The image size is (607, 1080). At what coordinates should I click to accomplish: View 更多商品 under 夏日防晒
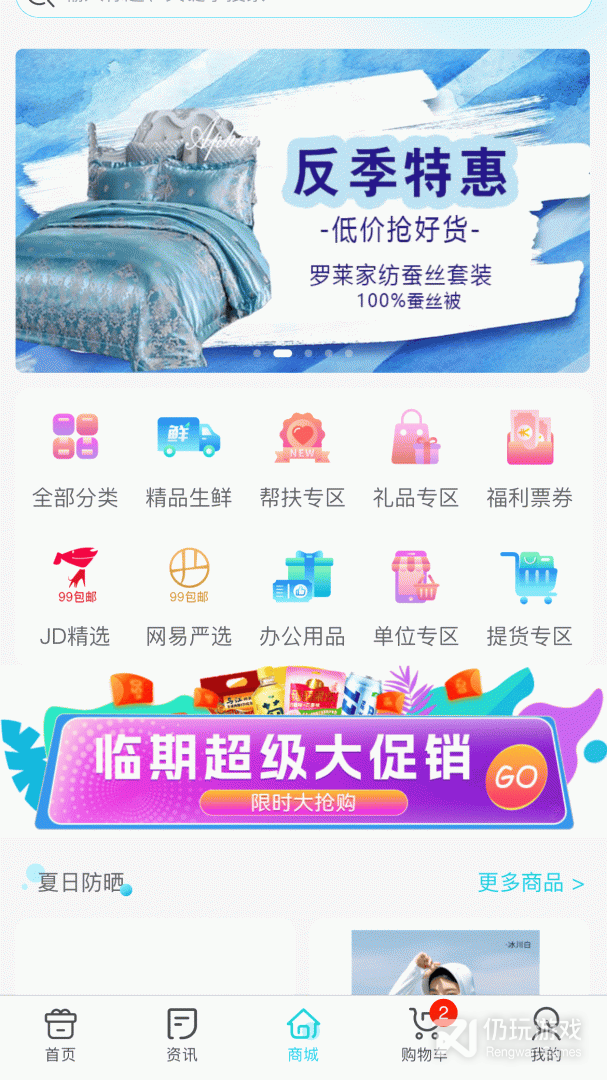(x=530, y=883)
